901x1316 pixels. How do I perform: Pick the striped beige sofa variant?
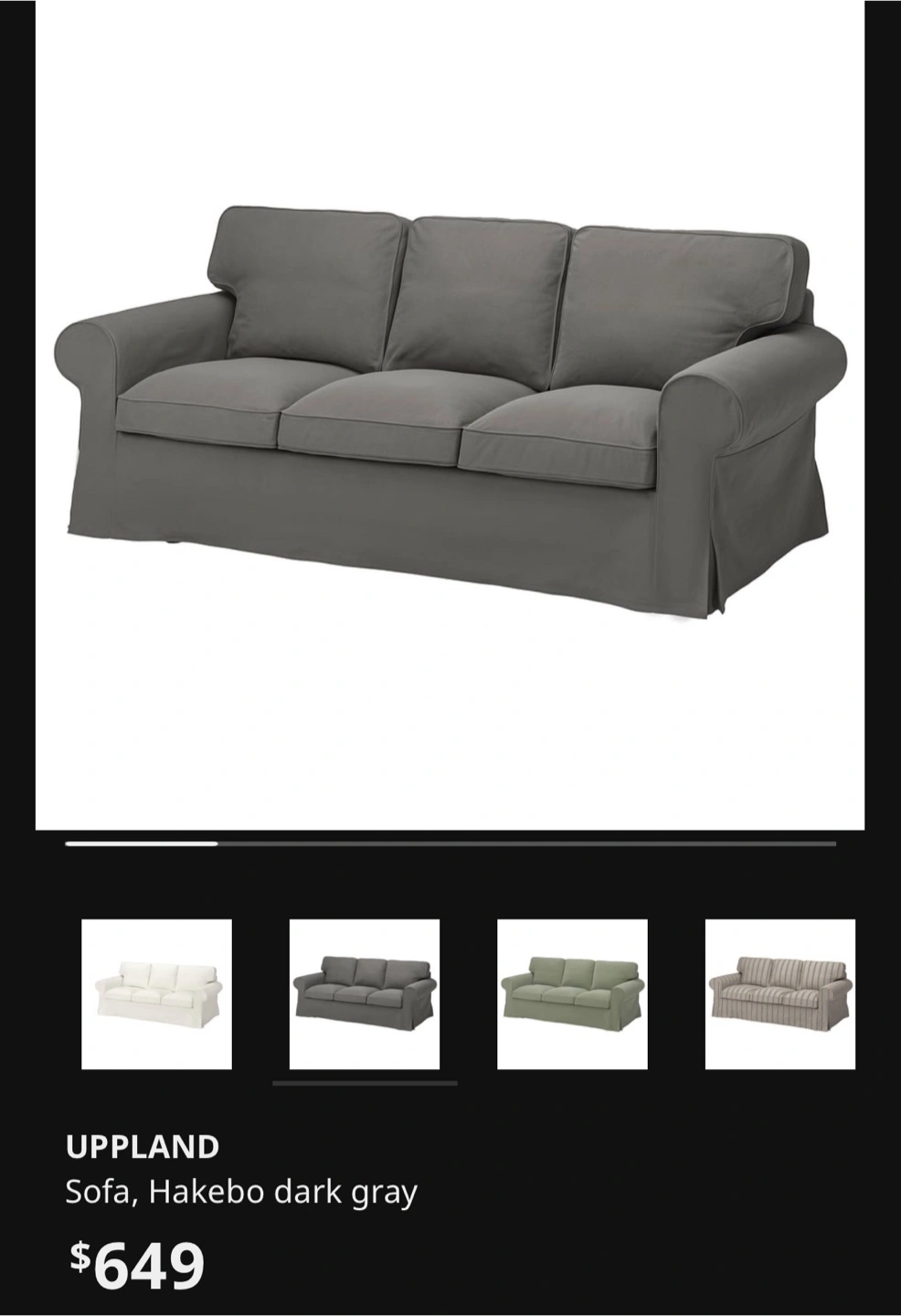pos(779,994)
